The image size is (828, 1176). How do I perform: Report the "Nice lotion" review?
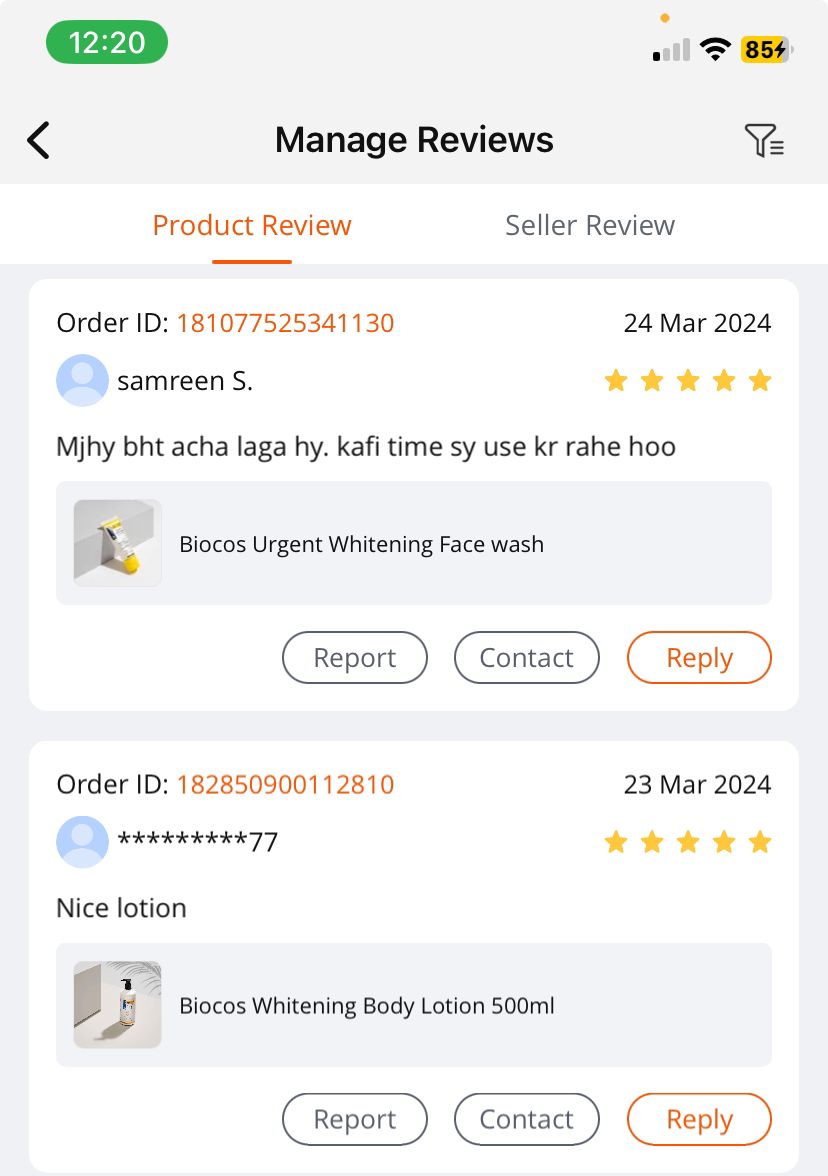pos(355,1119)
